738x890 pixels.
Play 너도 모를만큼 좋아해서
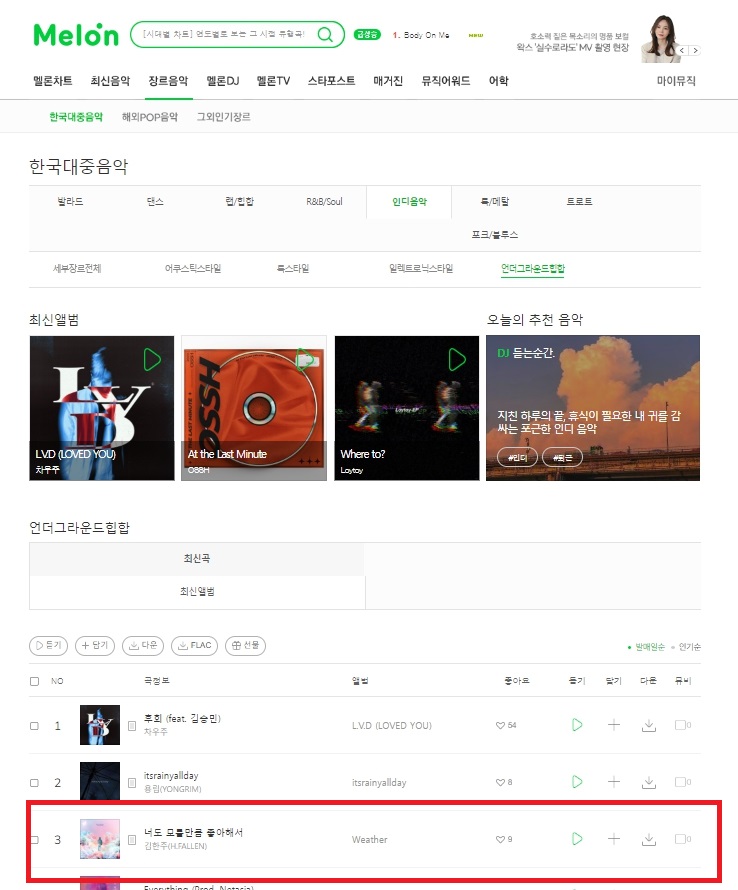tap(577, 839)
